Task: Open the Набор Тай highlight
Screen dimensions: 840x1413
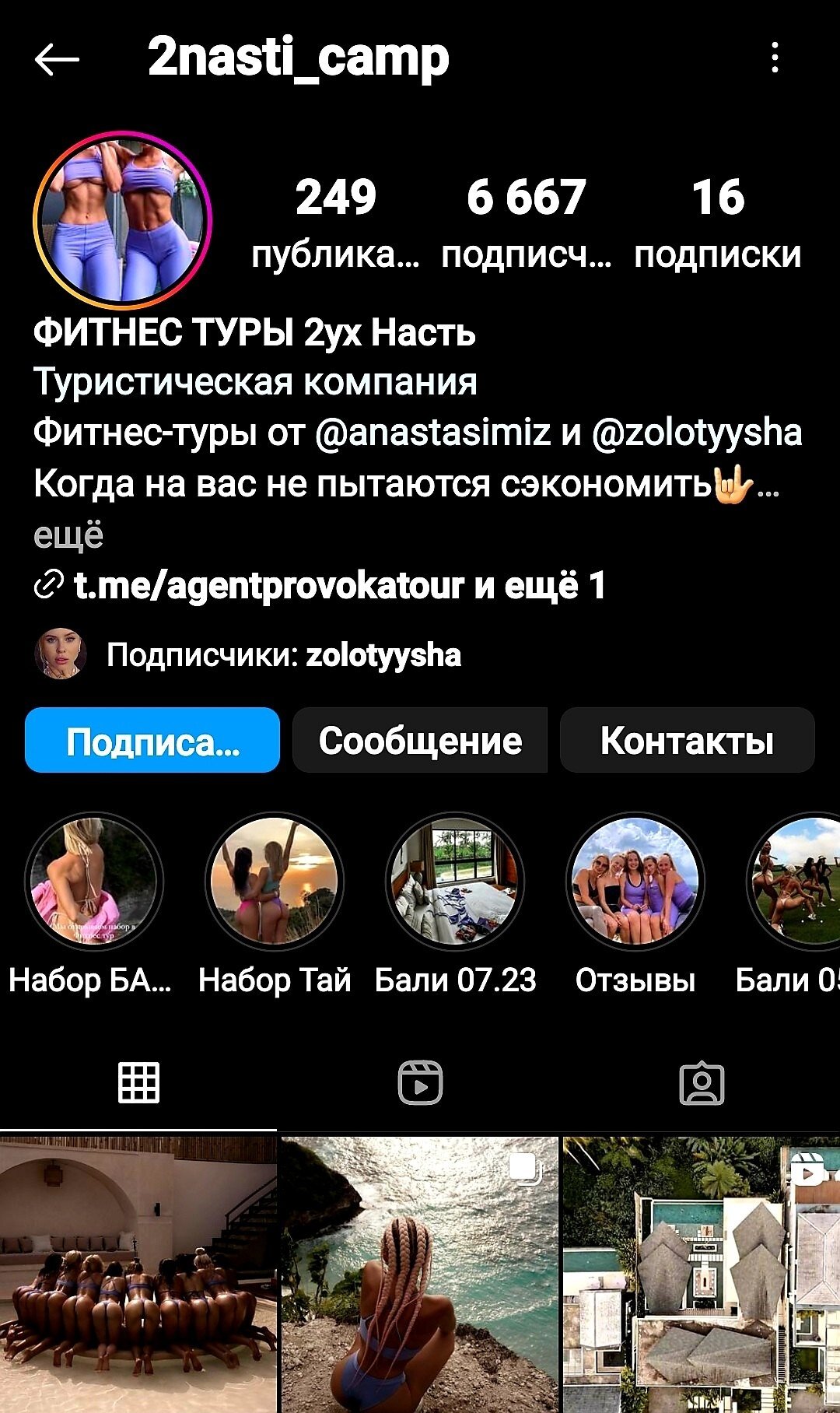Action: 274,882
